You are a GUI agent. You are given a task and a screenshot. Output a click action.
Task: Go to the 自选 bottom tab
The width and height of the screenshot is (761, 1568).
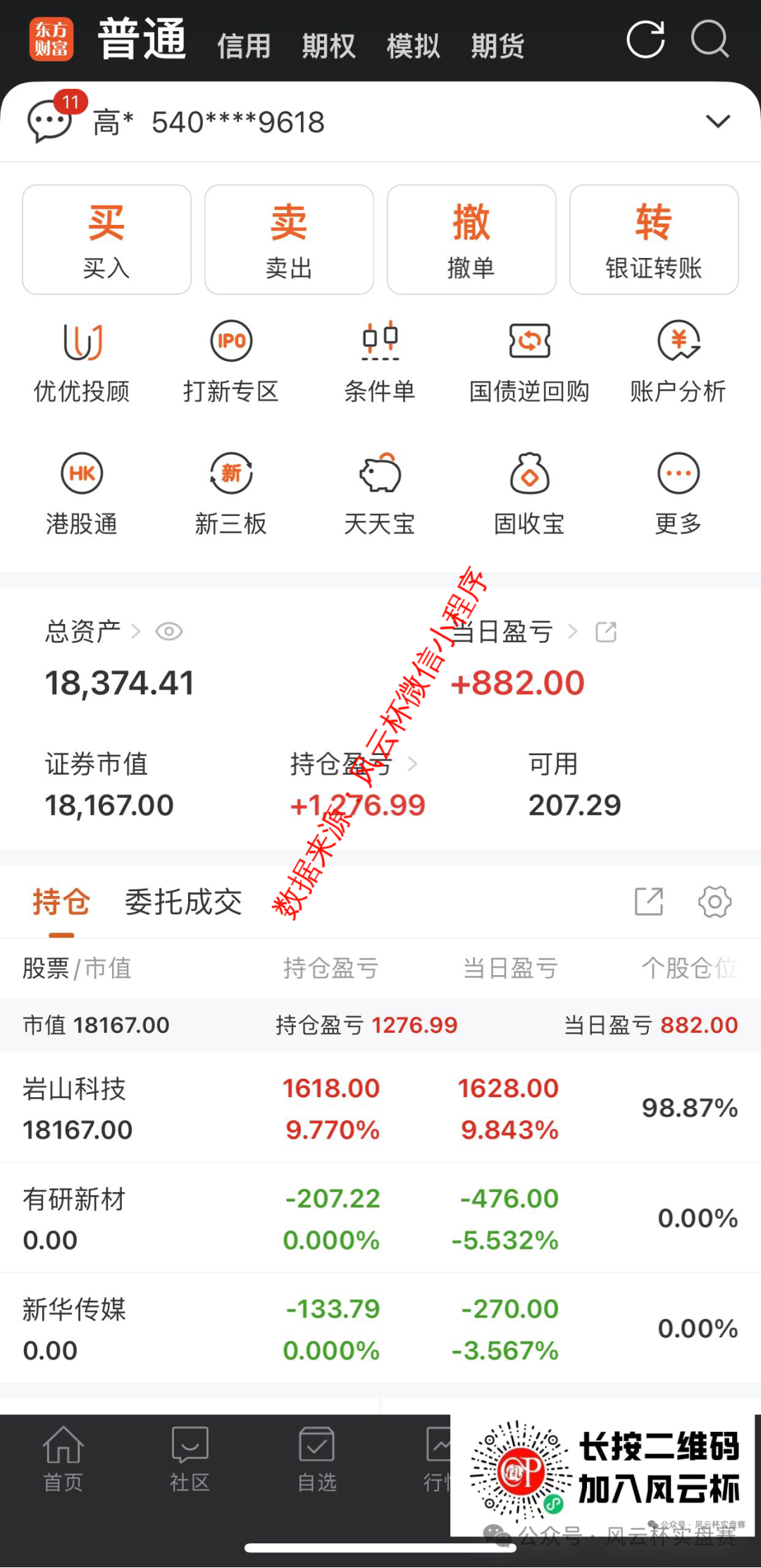(x=316, y=1459)
